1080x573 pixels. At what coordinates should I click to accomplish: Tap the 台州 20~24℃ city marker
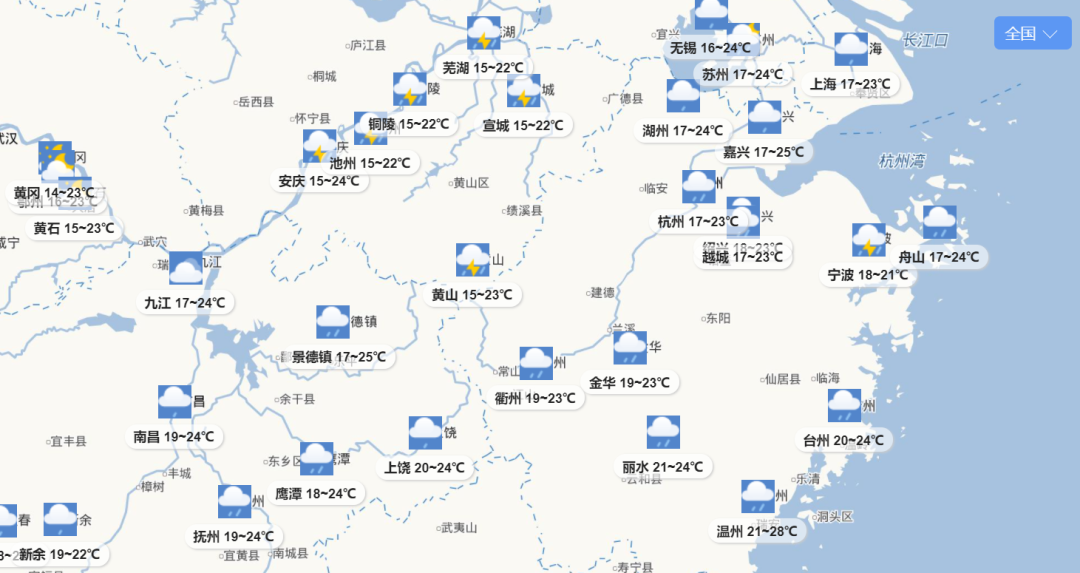point(843,440)
